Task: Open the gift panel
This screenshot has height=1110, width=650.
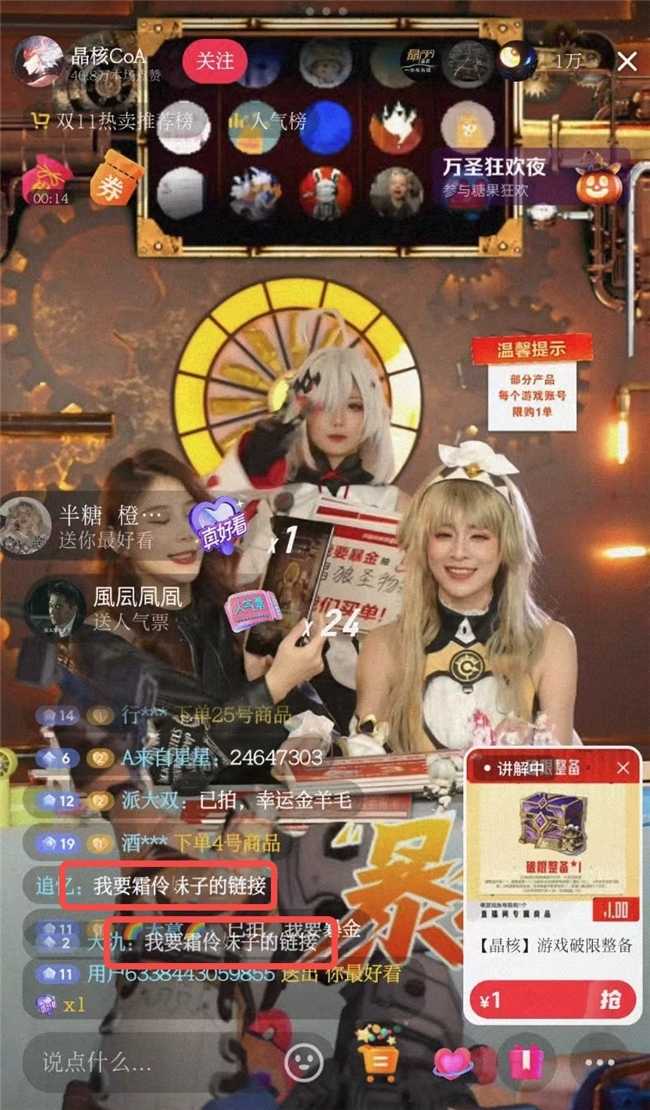Action: 525,1061
